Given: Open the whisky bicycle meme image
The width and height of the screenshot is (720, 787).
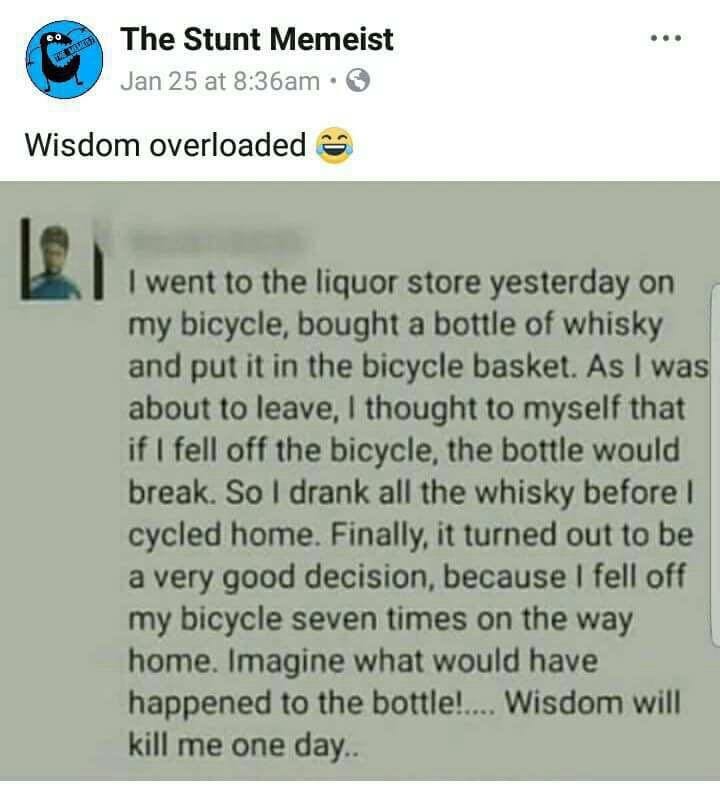Looking at the screenshot, I should click(360, 480).
